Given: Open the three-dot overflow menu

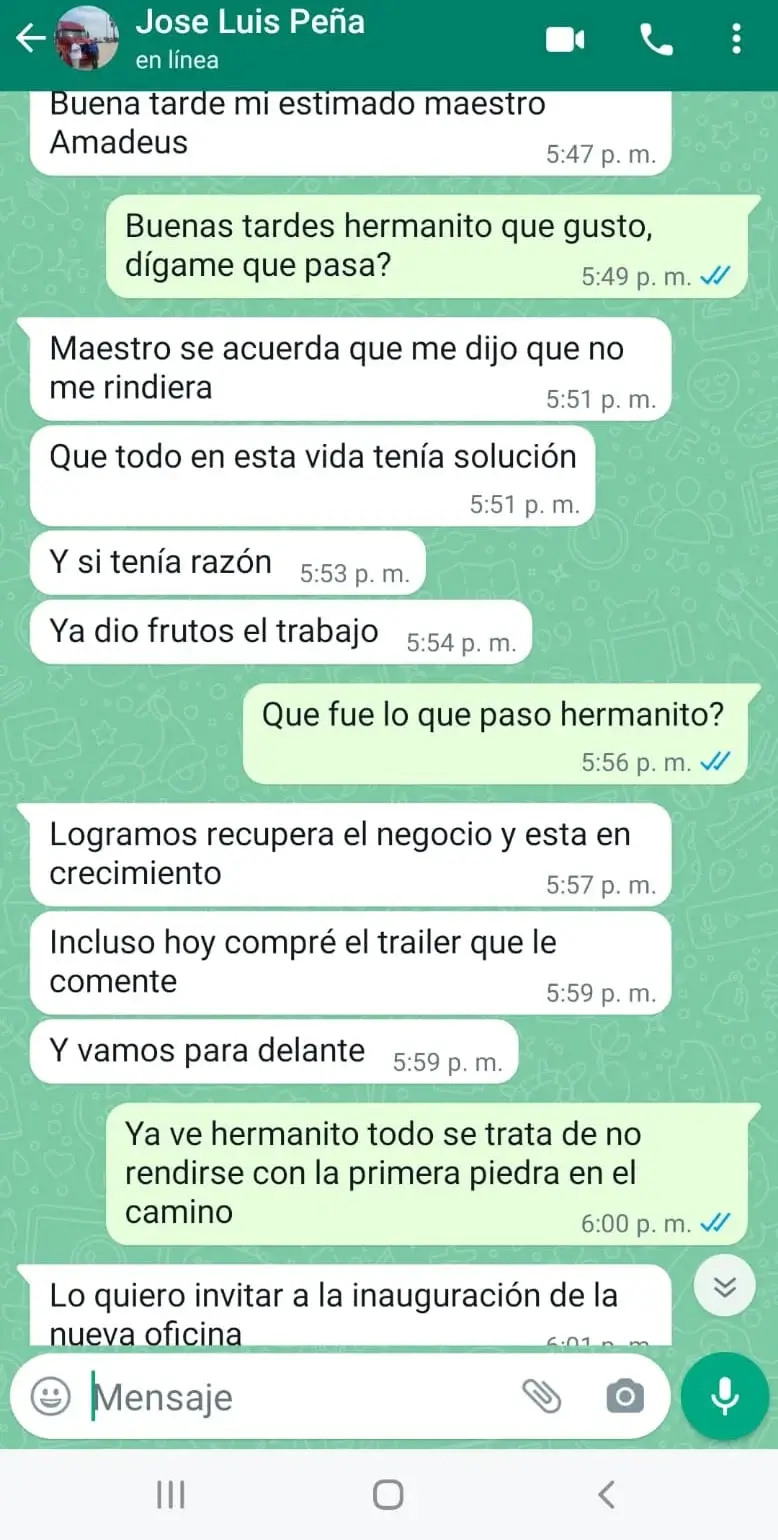Looking at the screenshot, I should coord(737,39).
